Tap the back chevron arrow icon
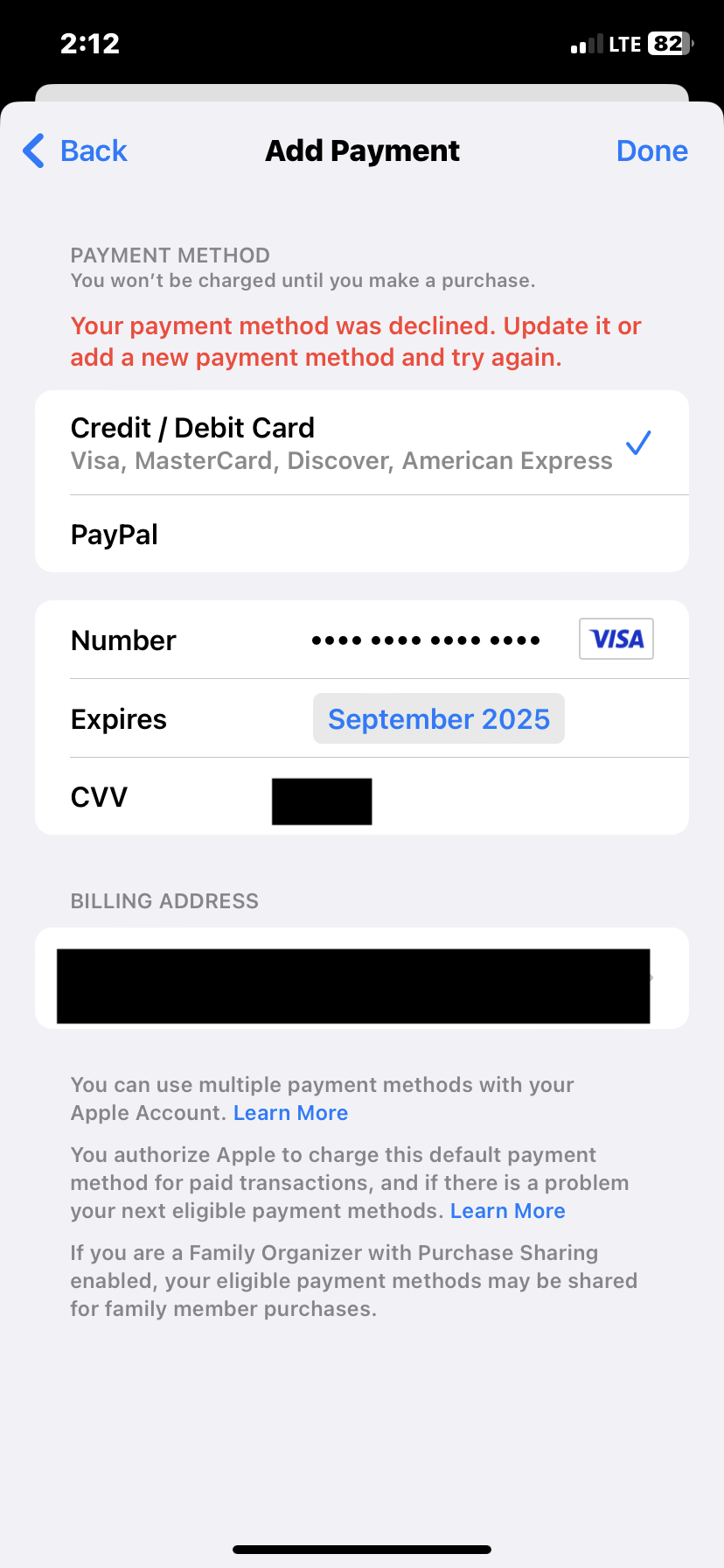The width and height of the screenshot is (724, 1568). point(32,150)
